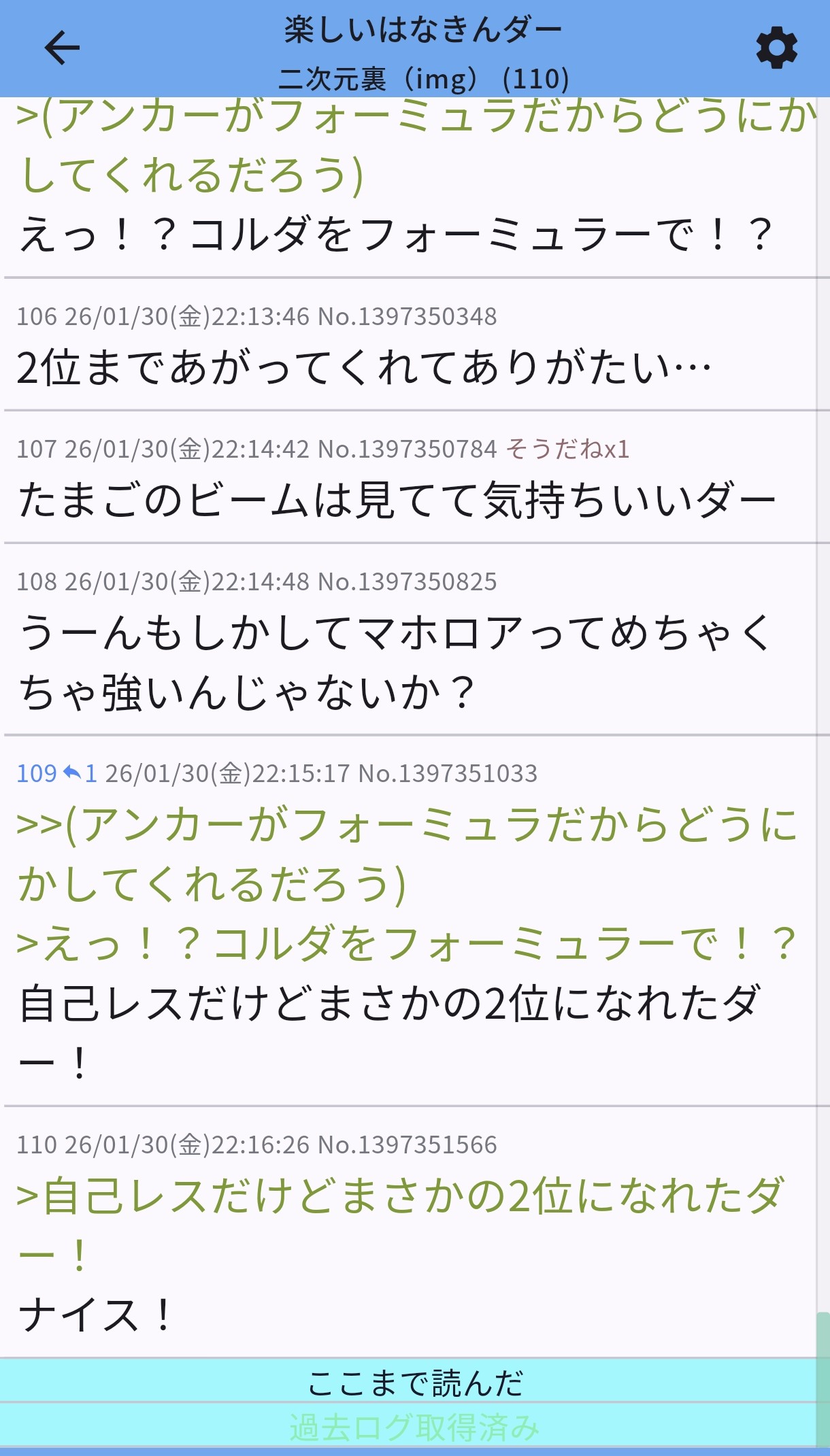Open the settings gear
This screenshot has height=1456, width=830.
(x=776, y=48)
